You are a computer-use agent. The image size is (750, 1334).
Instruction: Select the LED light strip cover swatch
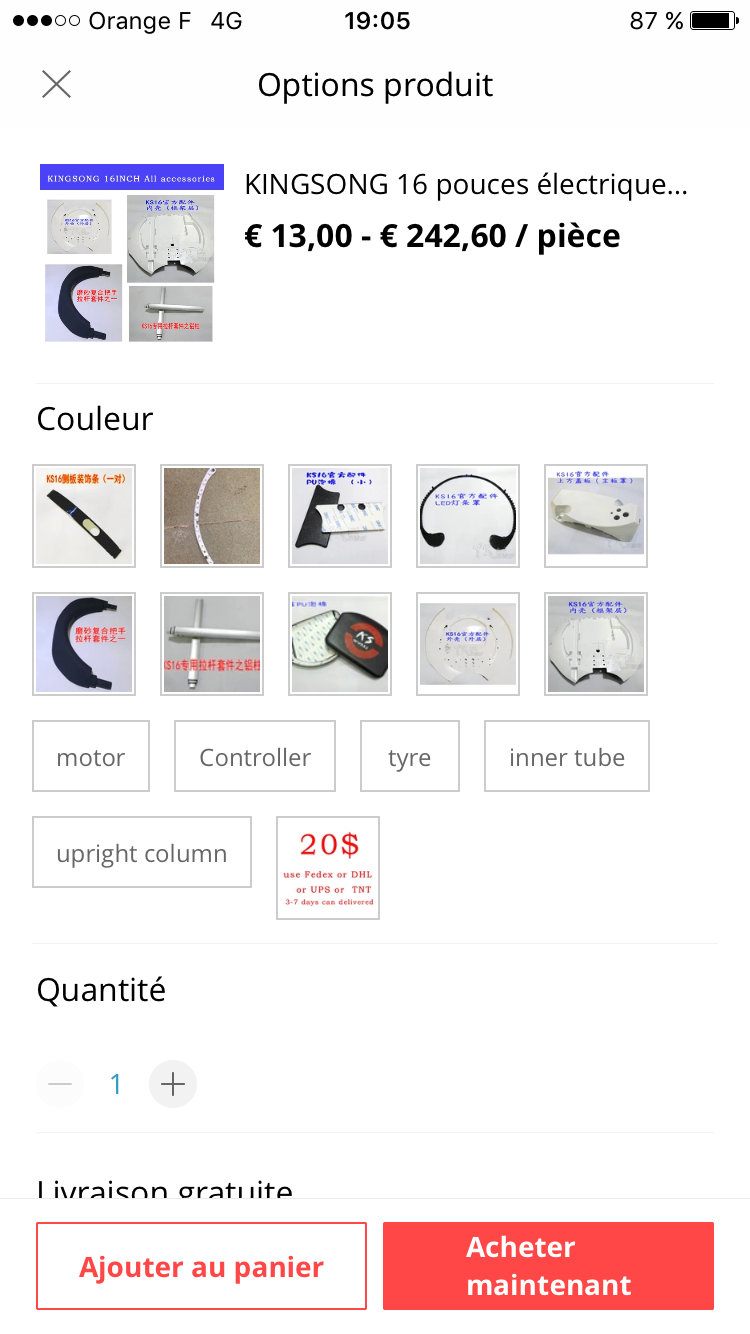click(468, 516)
